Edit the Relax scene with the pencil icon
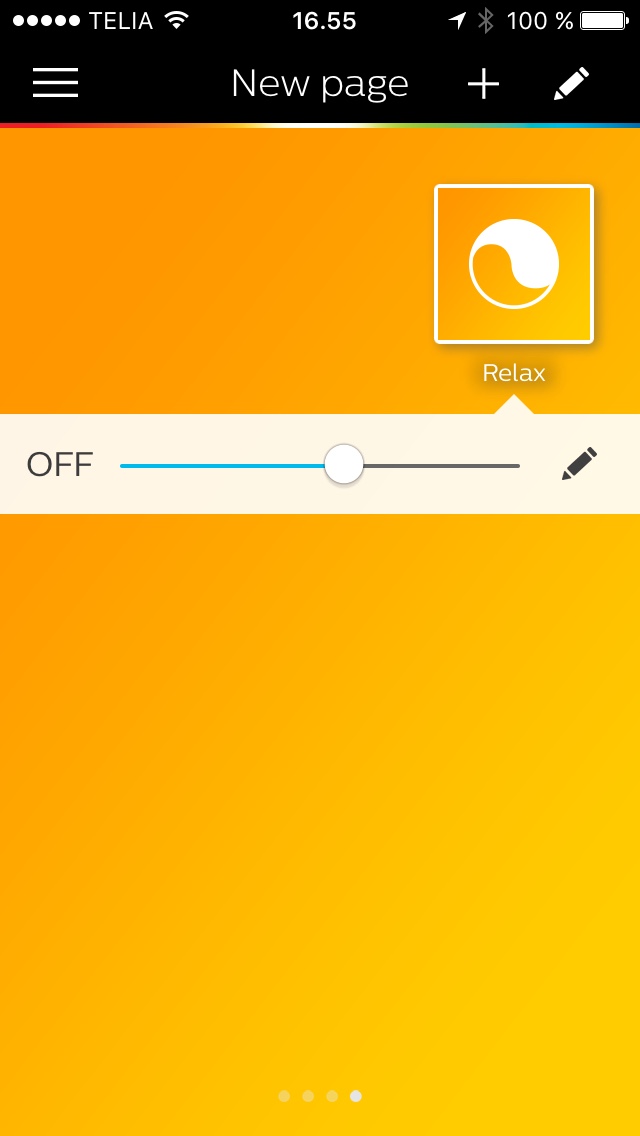Viewport: 640px width, 1136px height. pos(579,465)
